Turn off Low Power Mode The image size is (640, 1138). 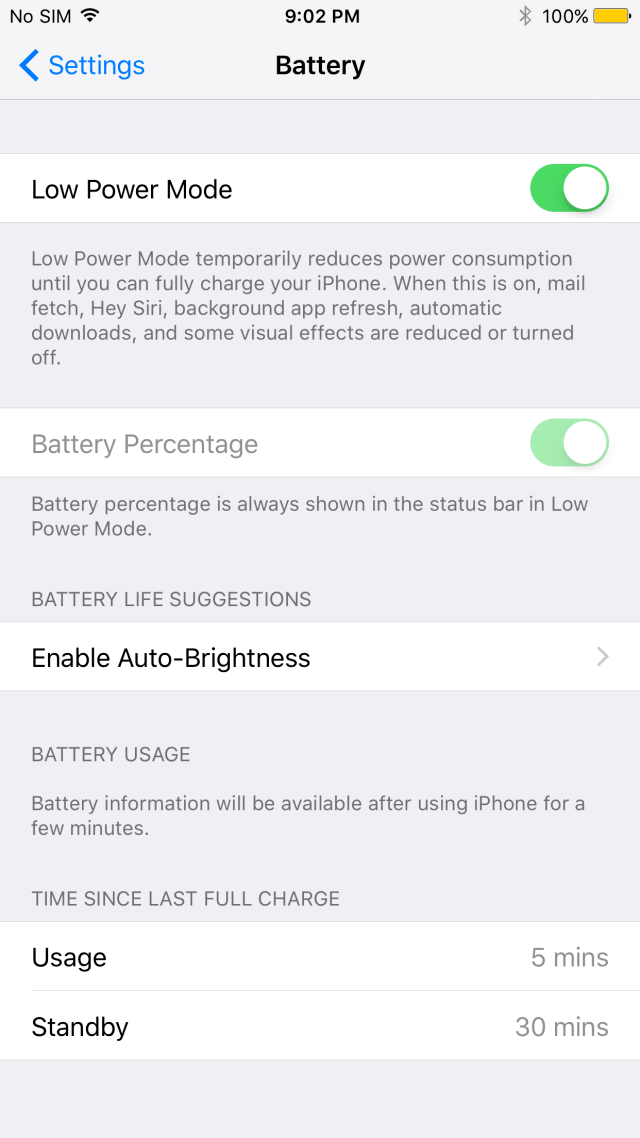coord(569,189)
